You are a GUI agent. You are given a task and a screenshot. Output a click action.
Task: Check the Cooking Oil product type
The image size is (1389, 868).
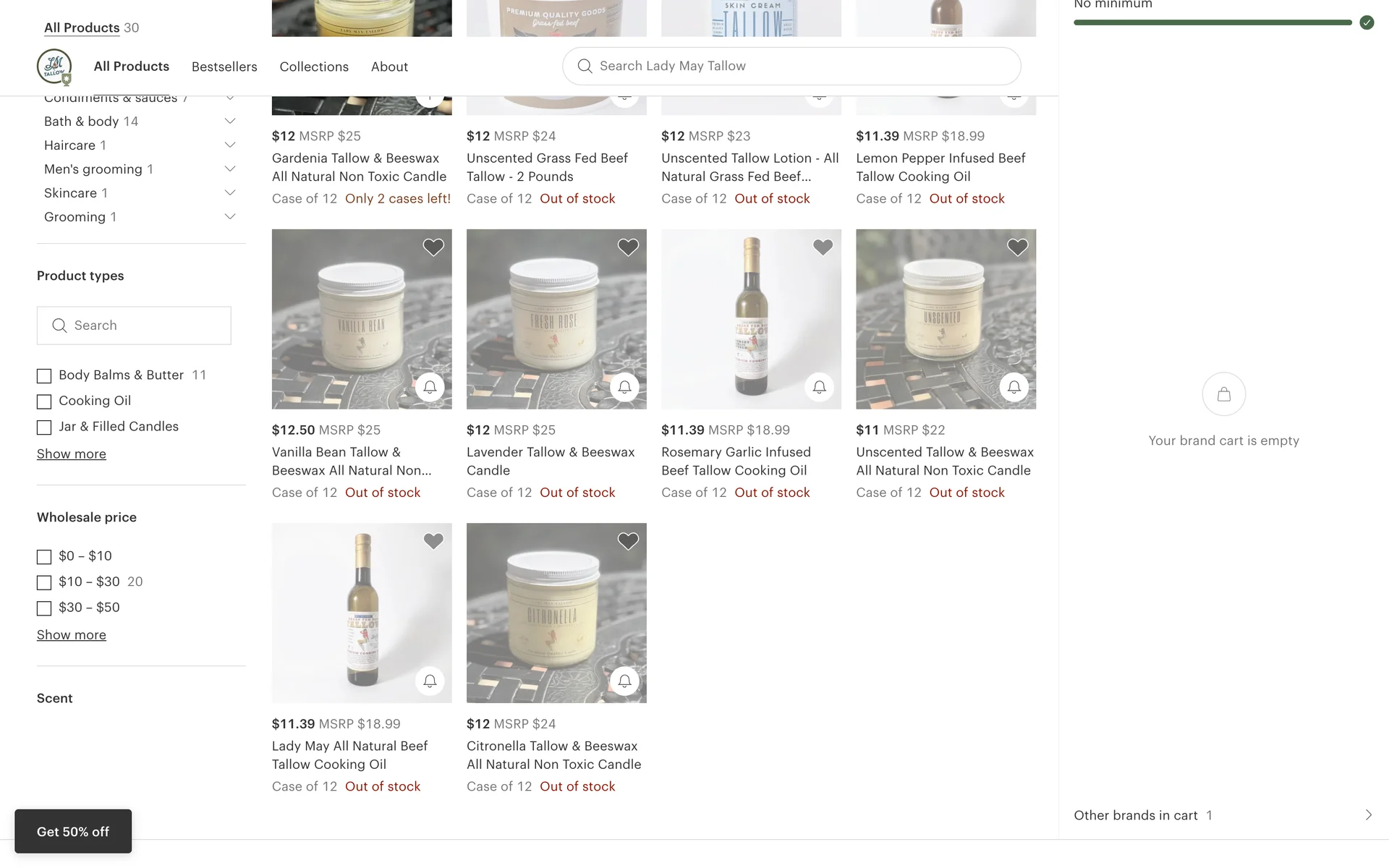tap(44, 401)
